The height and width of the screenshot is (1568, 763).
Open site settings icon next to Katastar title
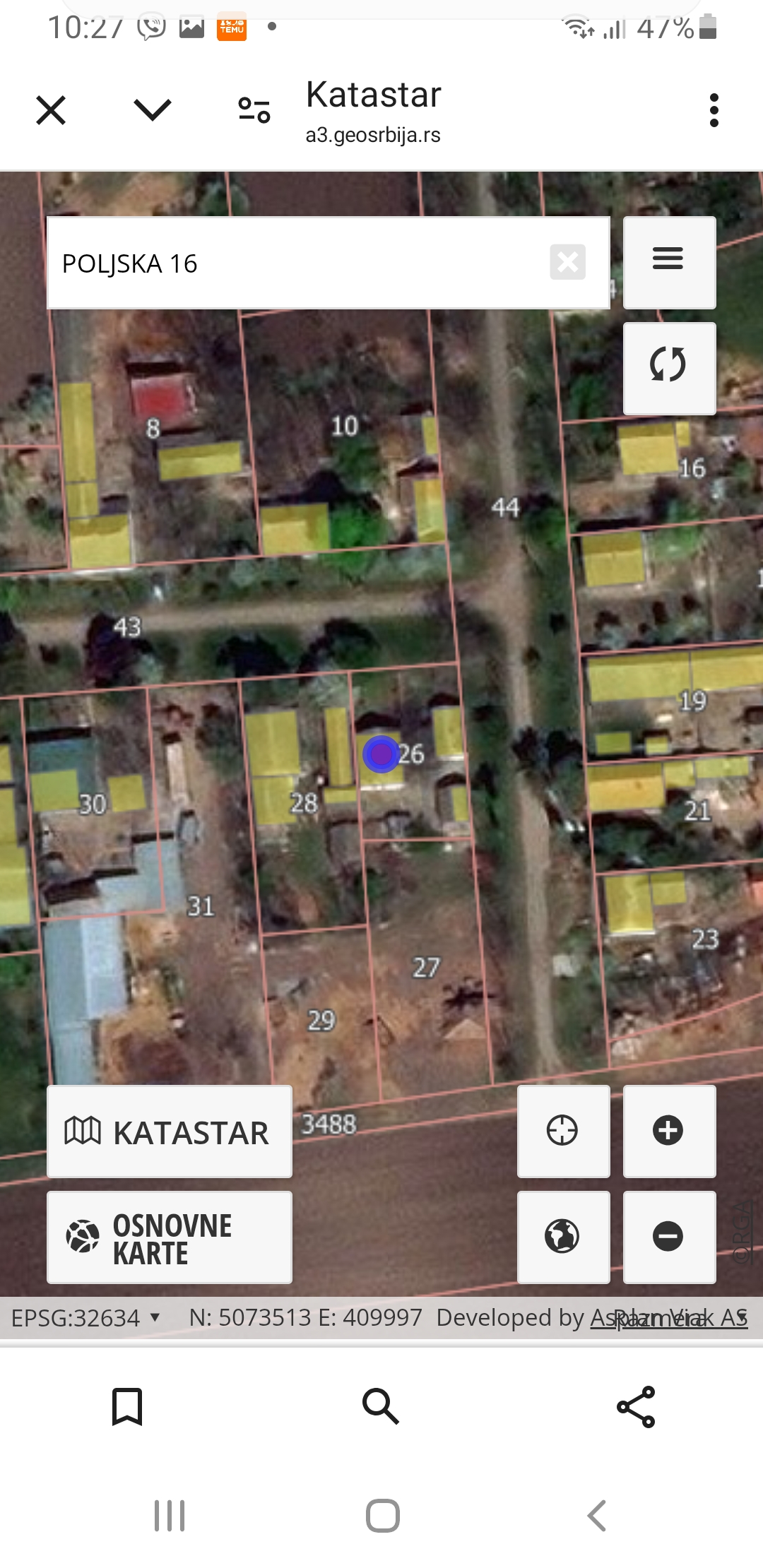point(254,110)
